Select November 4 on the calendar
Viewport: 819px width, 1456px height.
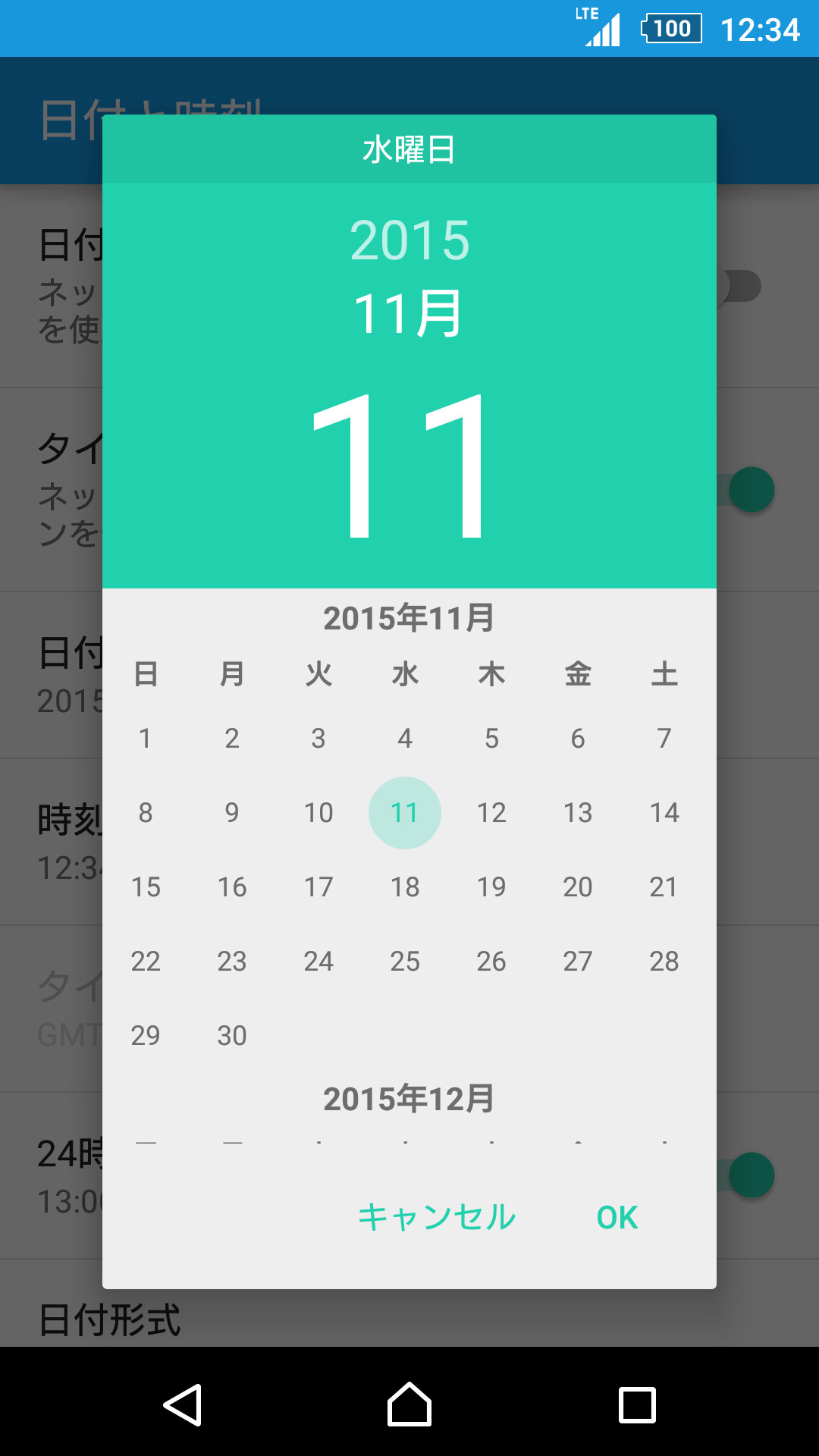point(406,737)
